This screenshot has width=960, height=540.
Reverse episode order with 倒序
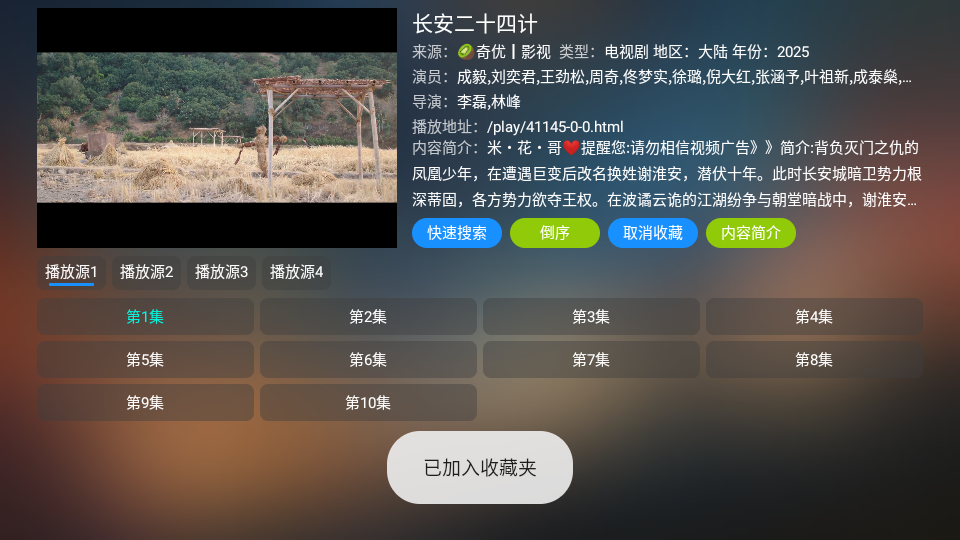(554, 233)
